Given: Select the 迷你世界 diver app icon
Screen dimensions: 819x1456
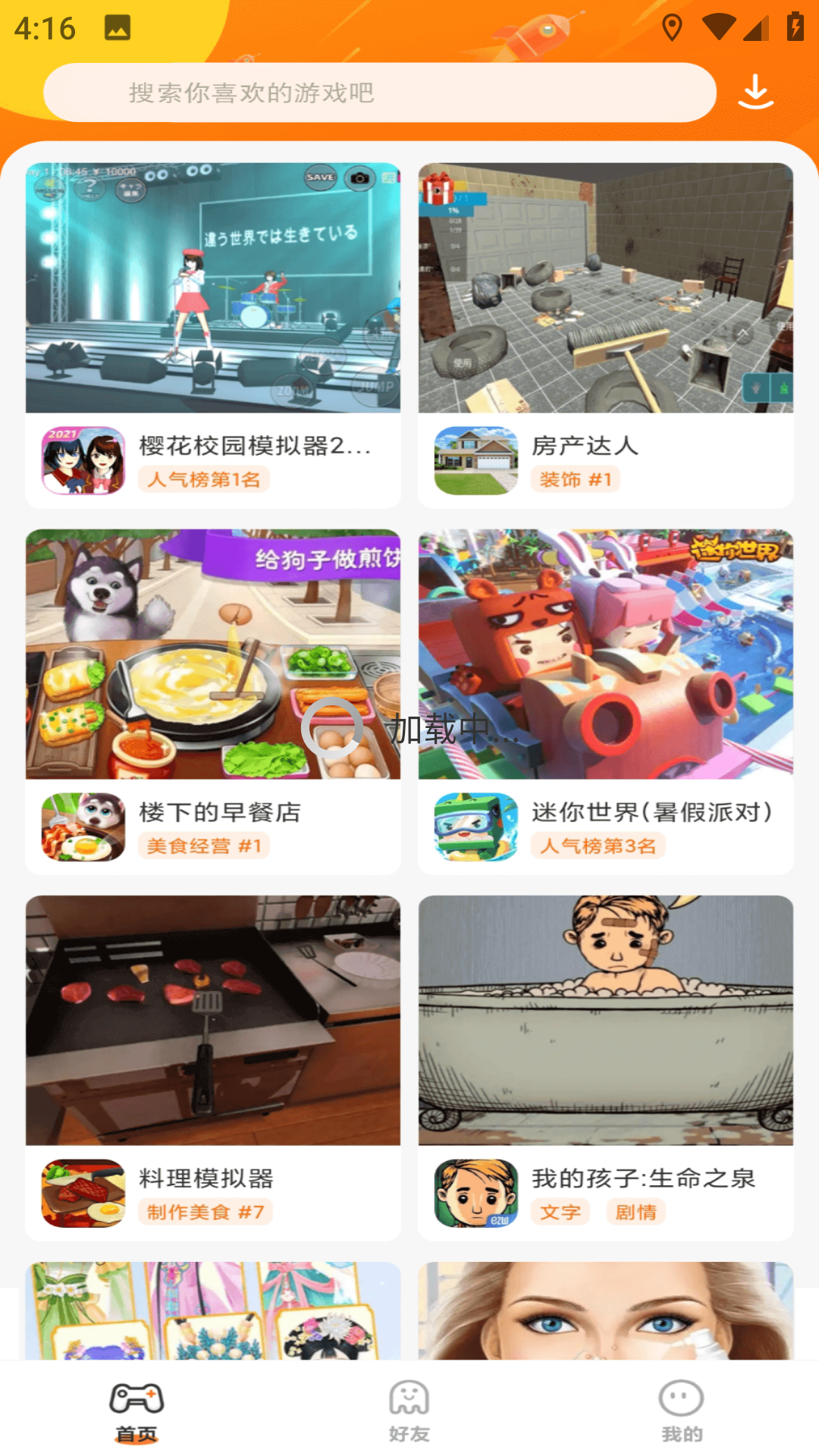Looking at the screenshot, I should click(x=477, y=827).
